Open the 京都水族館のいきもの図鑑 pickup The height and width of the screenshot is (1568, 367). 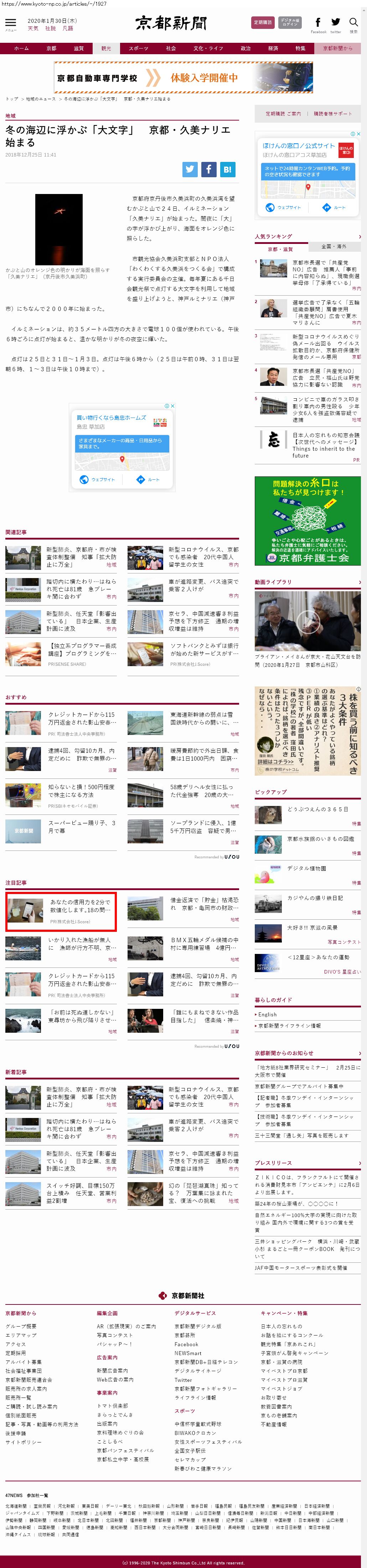coord(320,839)
